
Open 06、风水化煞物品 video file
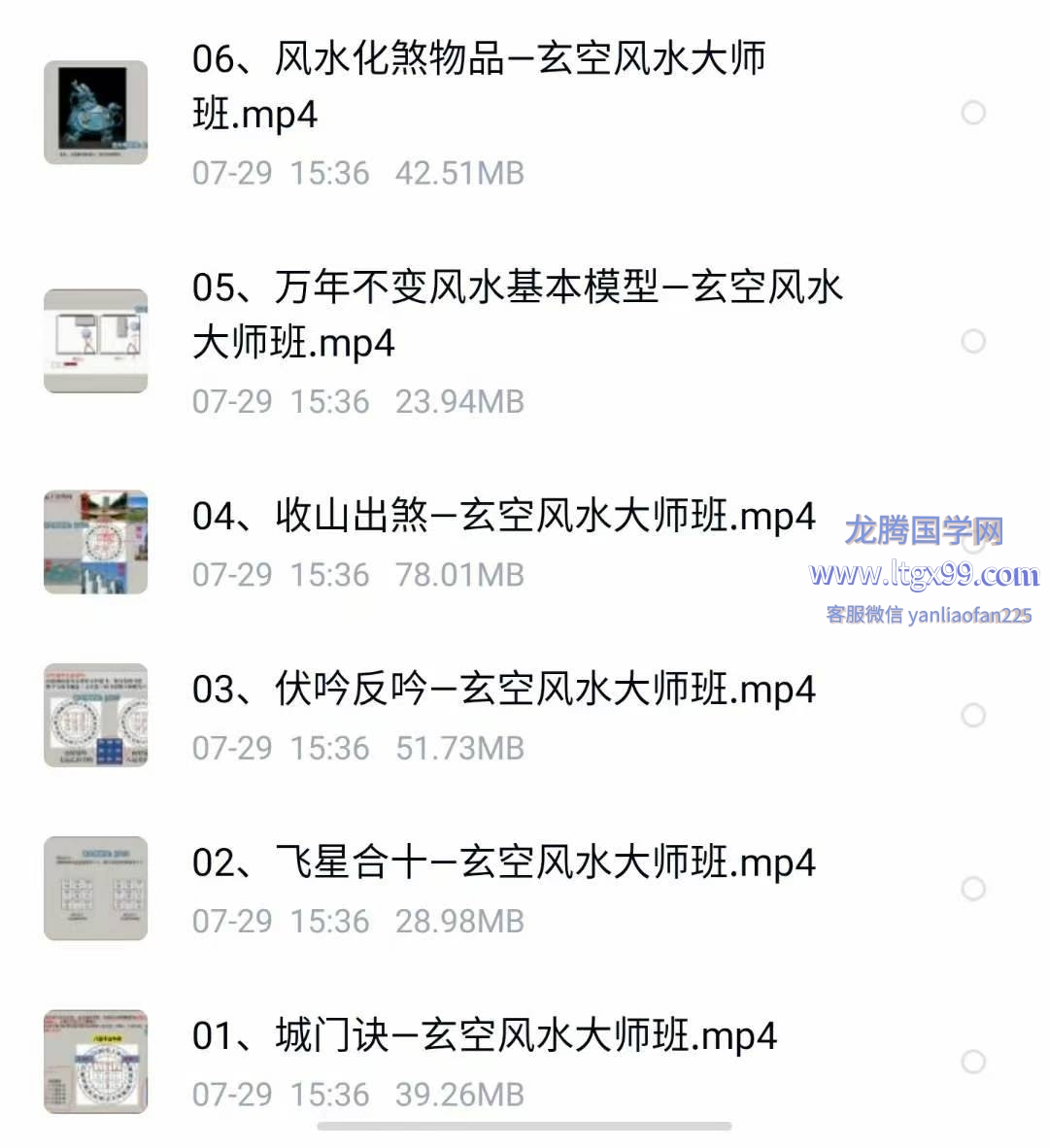pos(478,86)
